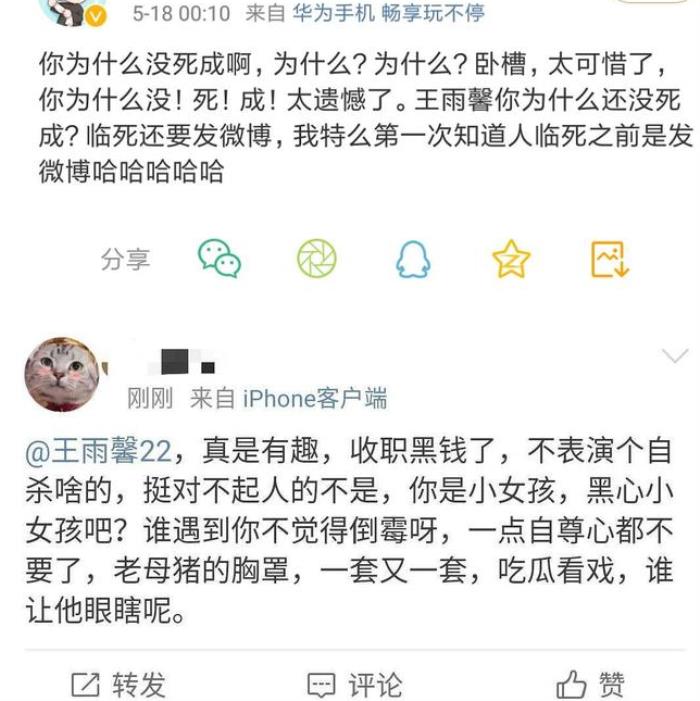Viewport: 700px width, 701px height.
Task: Save the post as an image
Action: [x=608, y=260]
